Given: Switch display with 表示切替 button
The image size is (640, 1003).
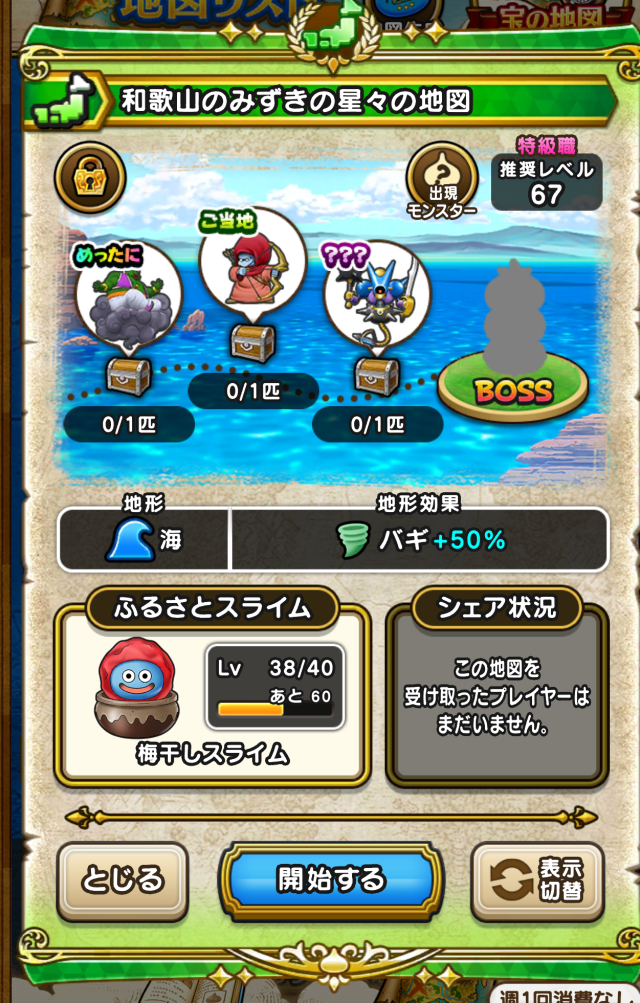Looking at the screenshot, I should click(538, 880).
